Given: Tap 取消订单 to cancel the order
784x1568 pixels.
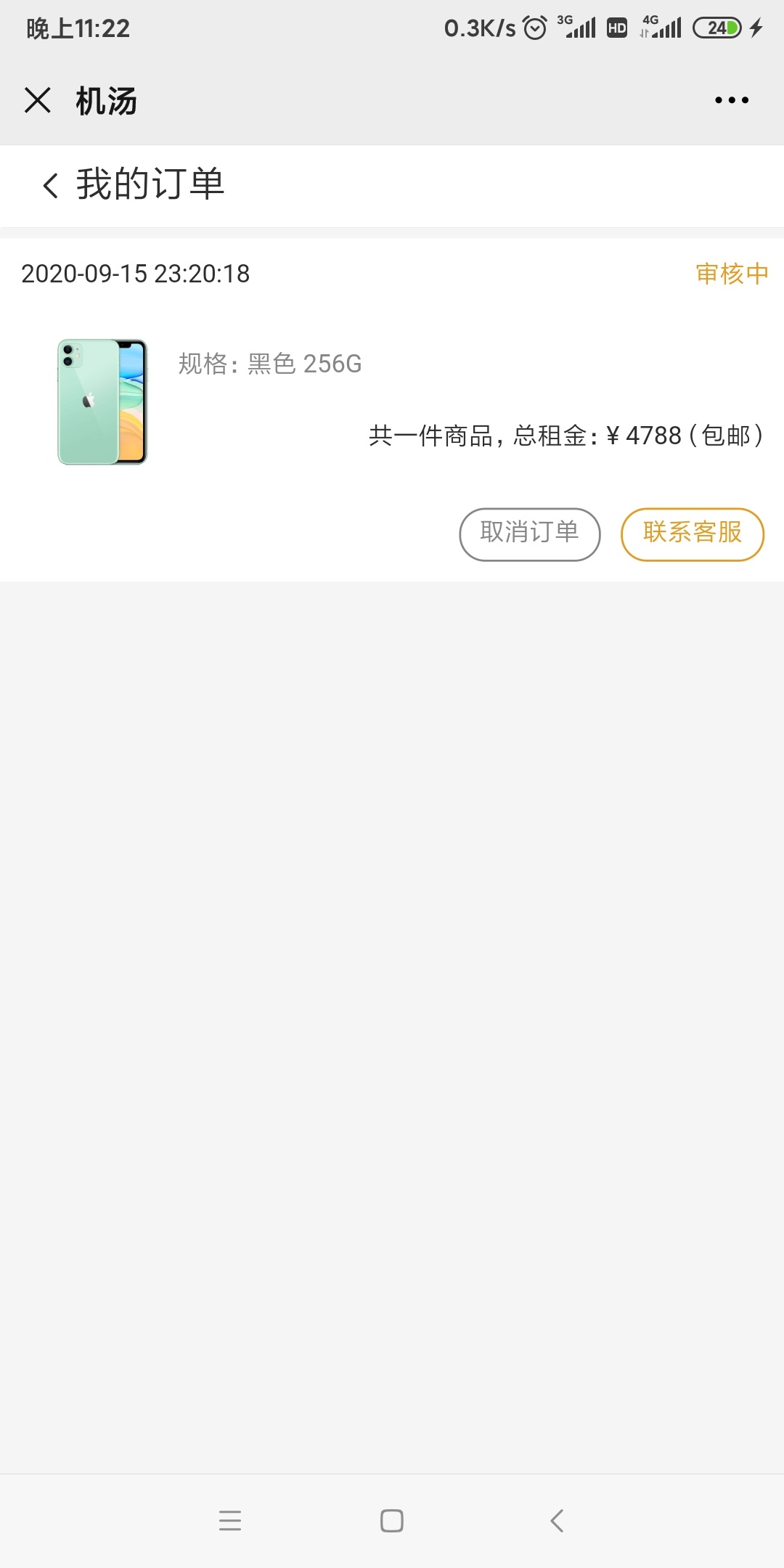Looking at the screenshot, I should click(530, 534).
